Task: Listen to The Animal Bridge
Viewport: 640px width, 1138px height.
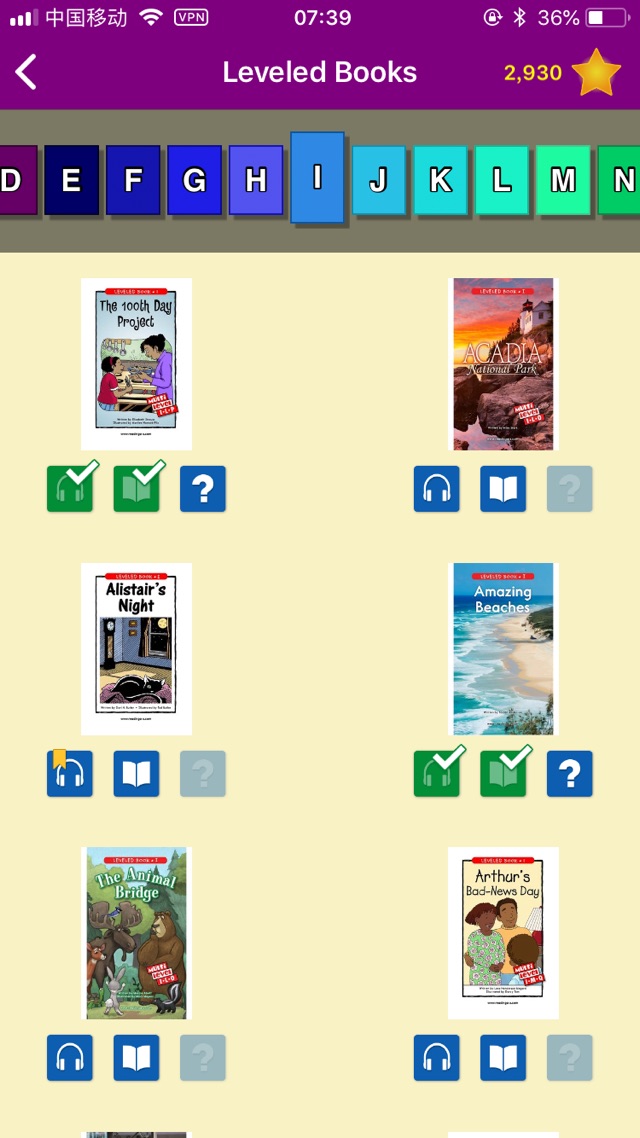Action: click(70, 1058)
